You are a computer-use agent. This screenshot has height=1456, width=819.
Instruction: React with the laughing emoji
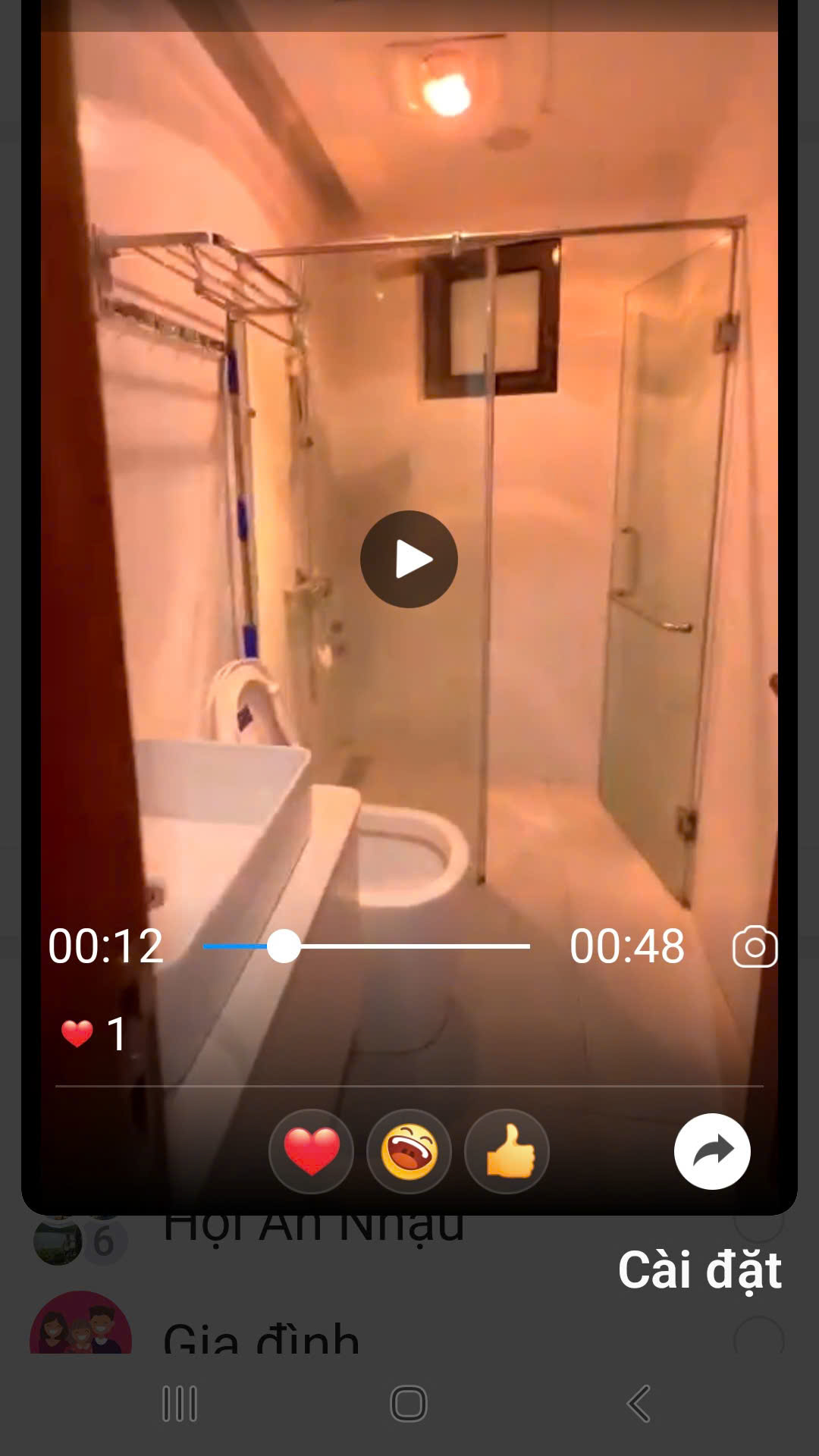(x=409, y=1151)
